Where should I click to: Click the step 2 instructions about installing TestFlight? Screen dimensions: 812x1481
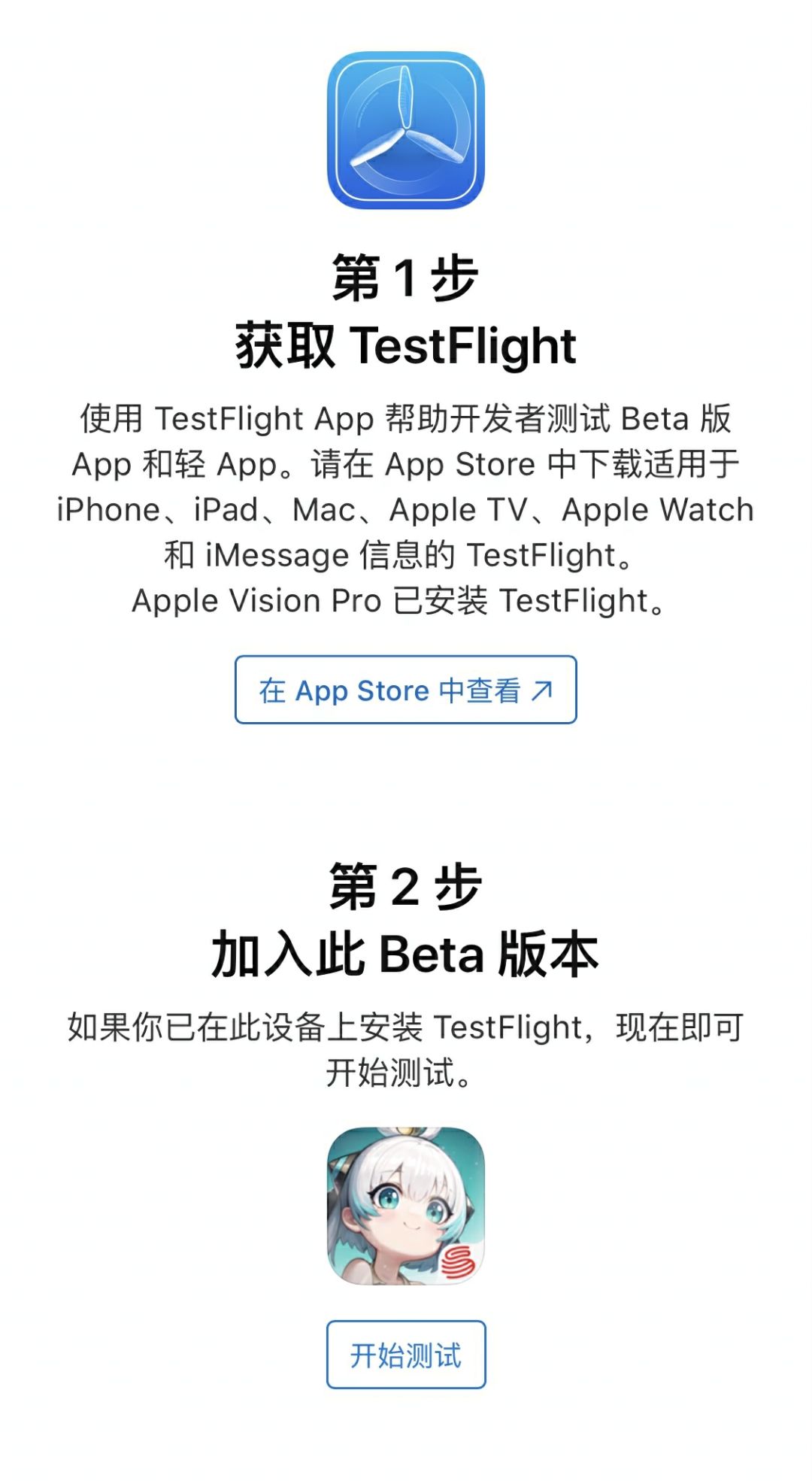click(406, 1042)
